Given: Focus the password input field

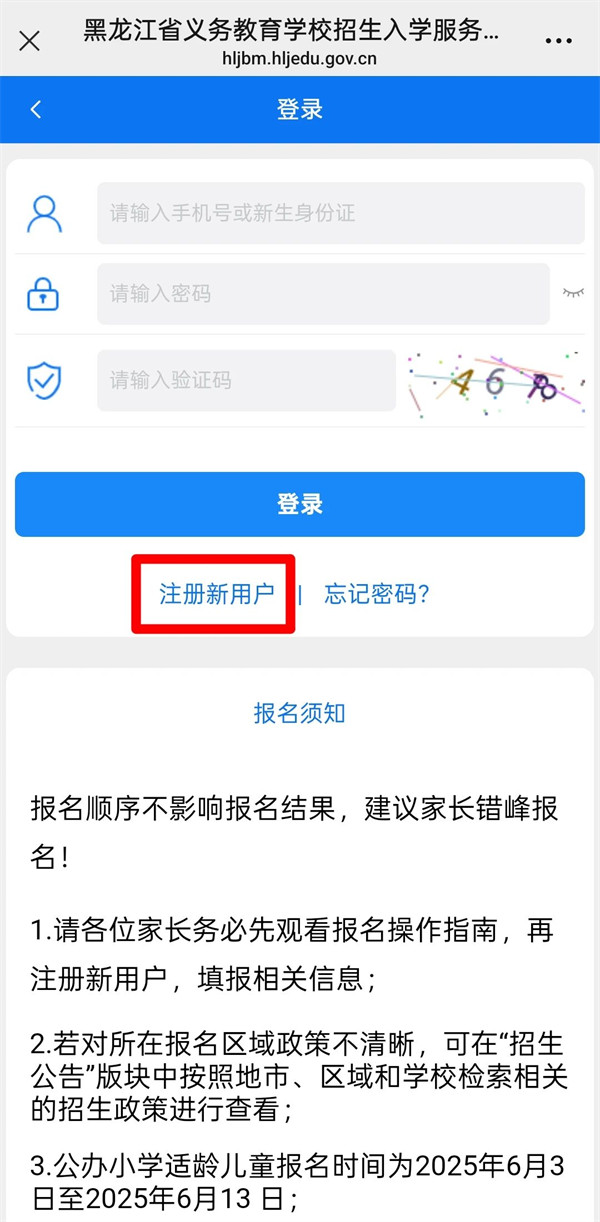Looking at the screenshot, I should click(x=323, y=294).
